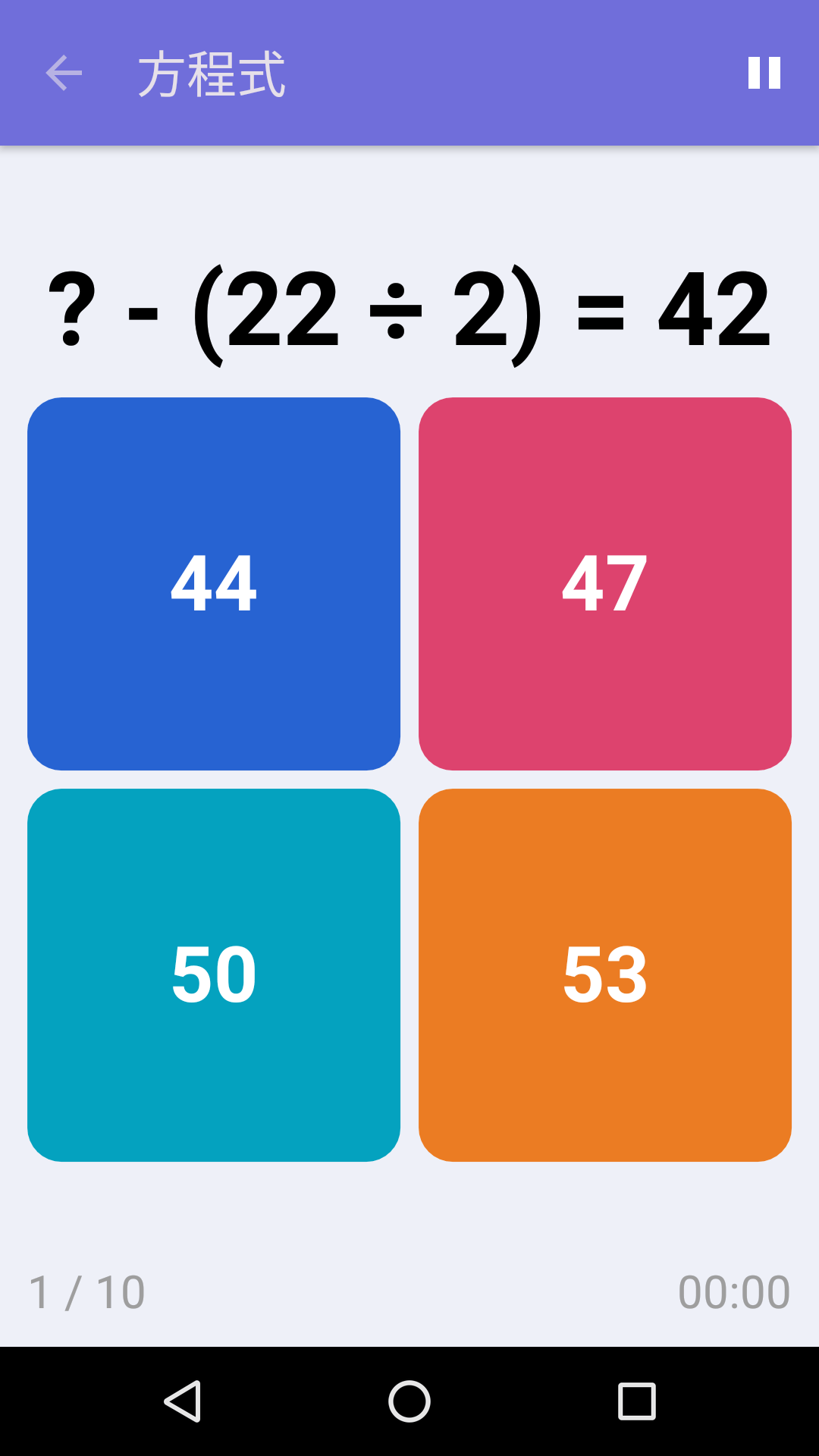Open the recent apps view
Image resolution: width=819 pixels, height=1456 pixels.
point(636,1401)
